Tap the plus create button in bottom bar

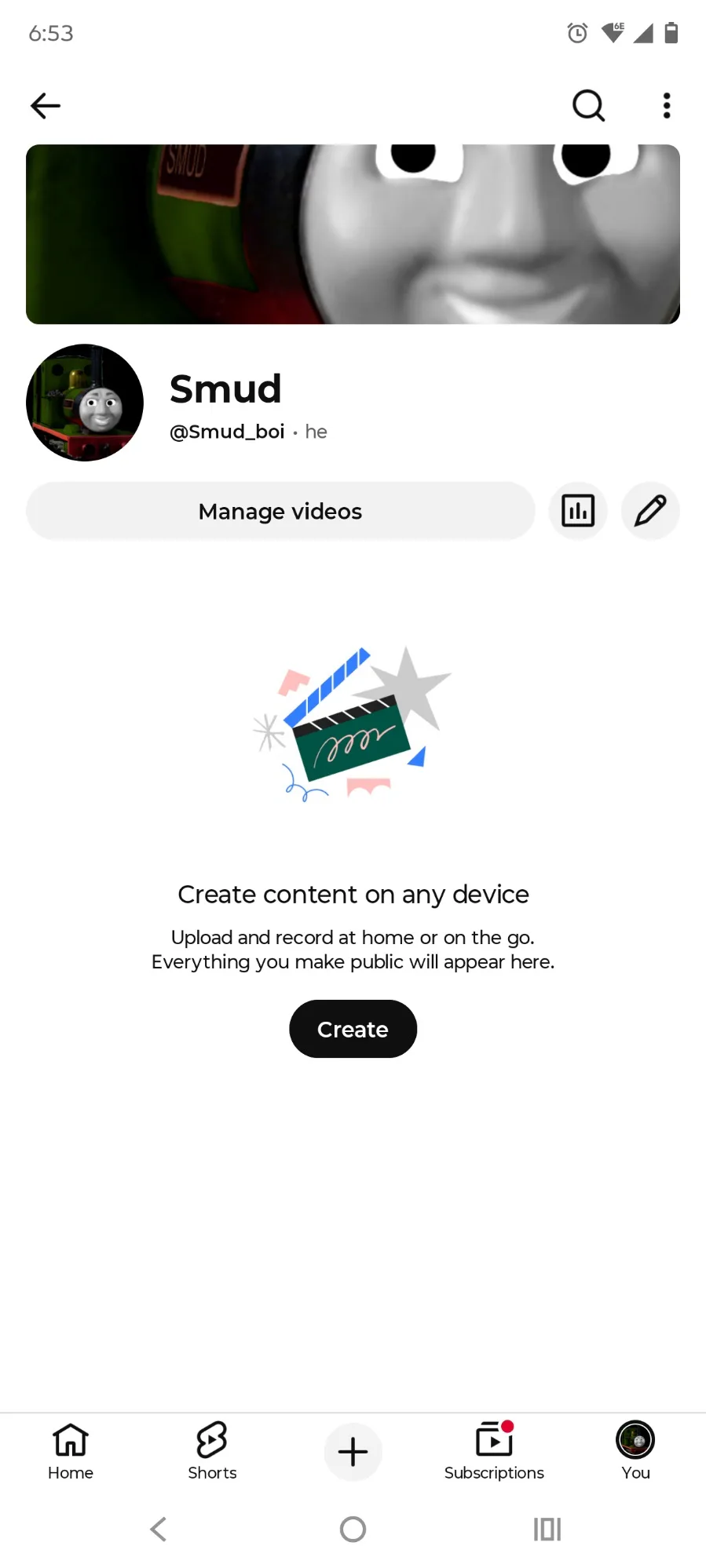(x=353, y=1452)
